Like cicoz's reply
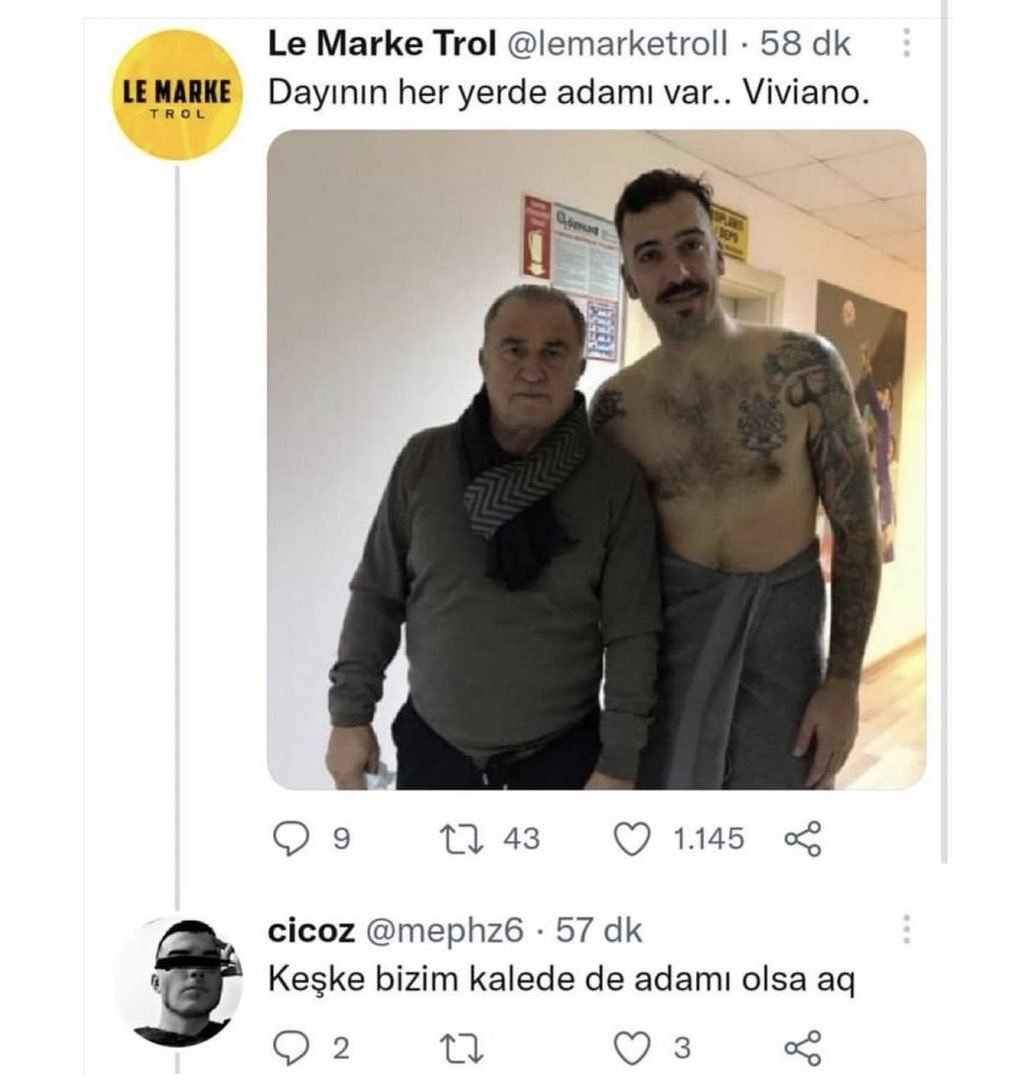Image resolution: width=1012 pixels, height=1082 pixels. coord(630,1048)
